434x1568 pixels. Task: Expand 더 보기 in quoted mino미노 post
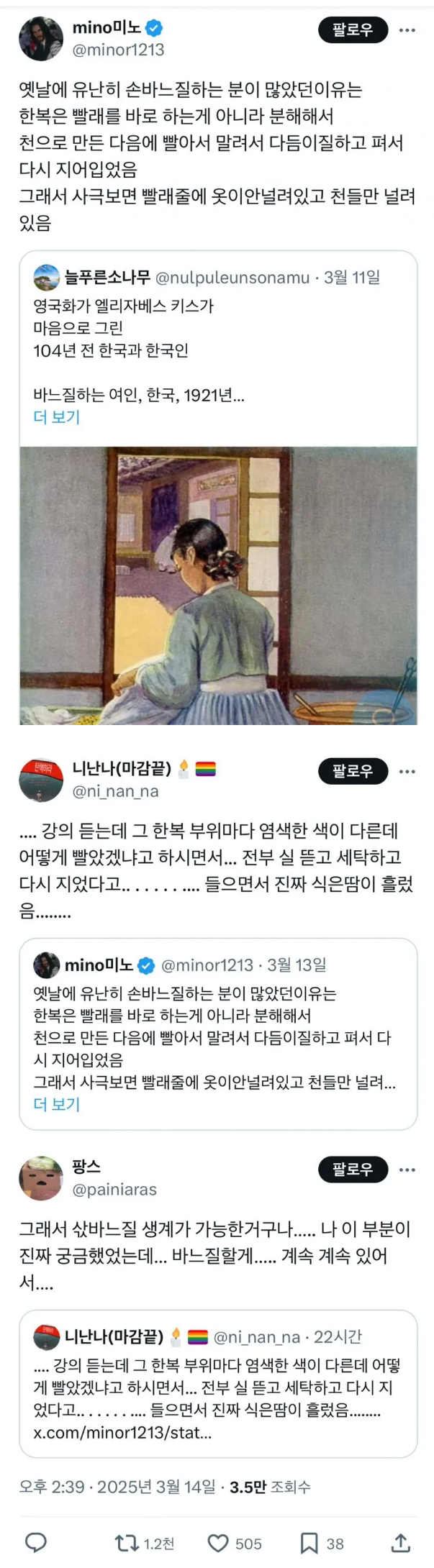click(x=56, y=1104)
